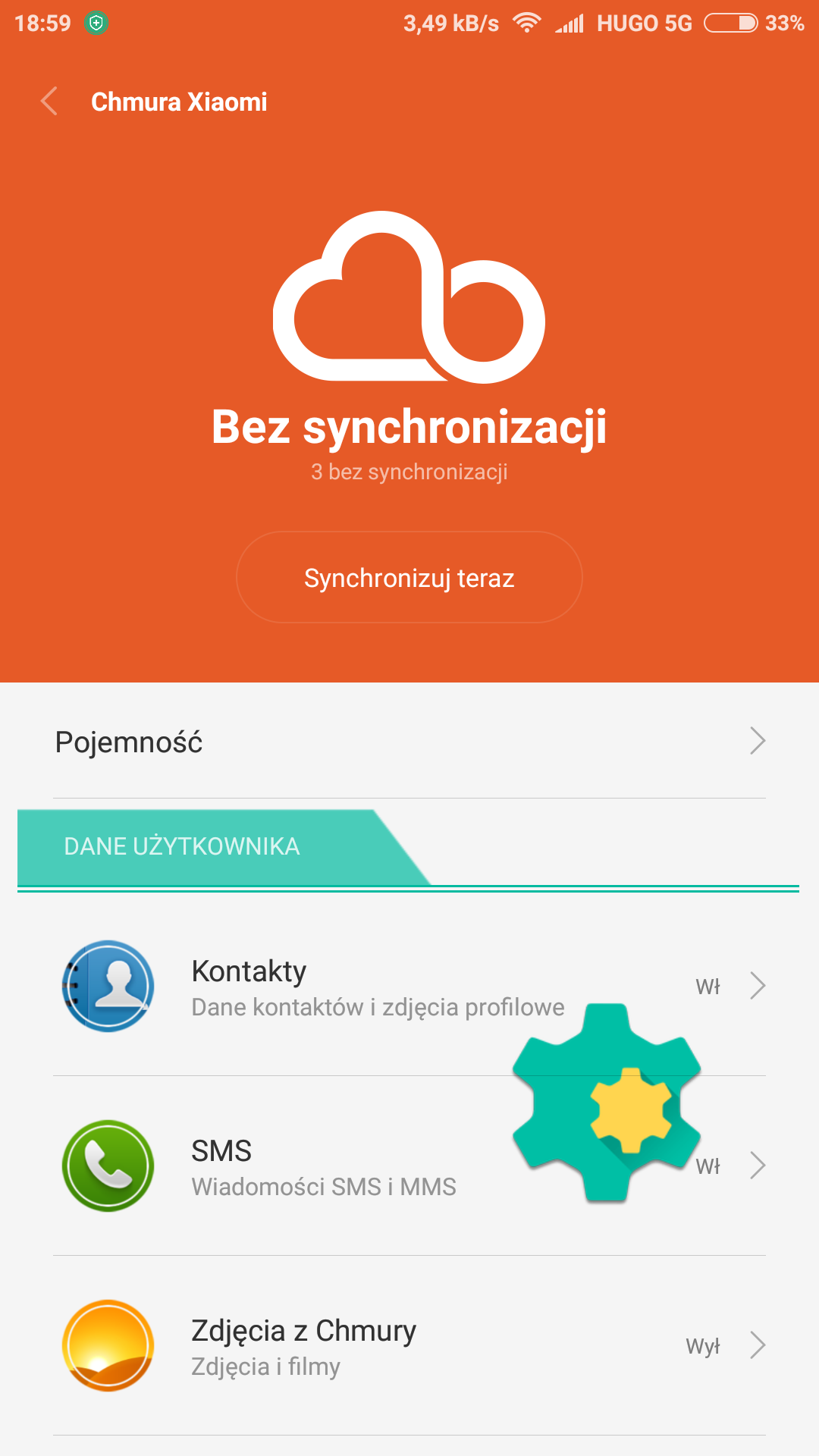Open Zdjęcia z Chmury settings

tap(409, 1346)
